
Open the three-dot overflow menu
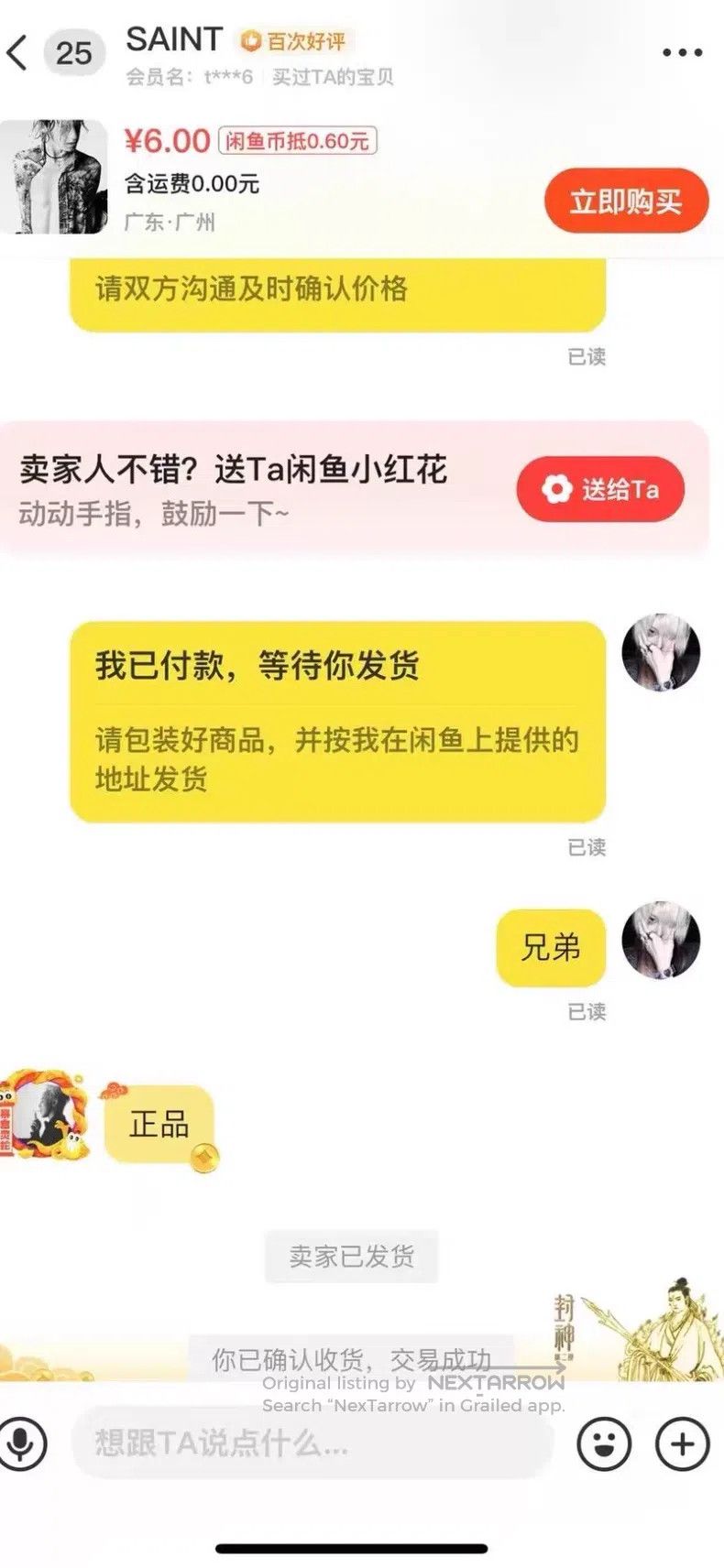coord(683,52)
